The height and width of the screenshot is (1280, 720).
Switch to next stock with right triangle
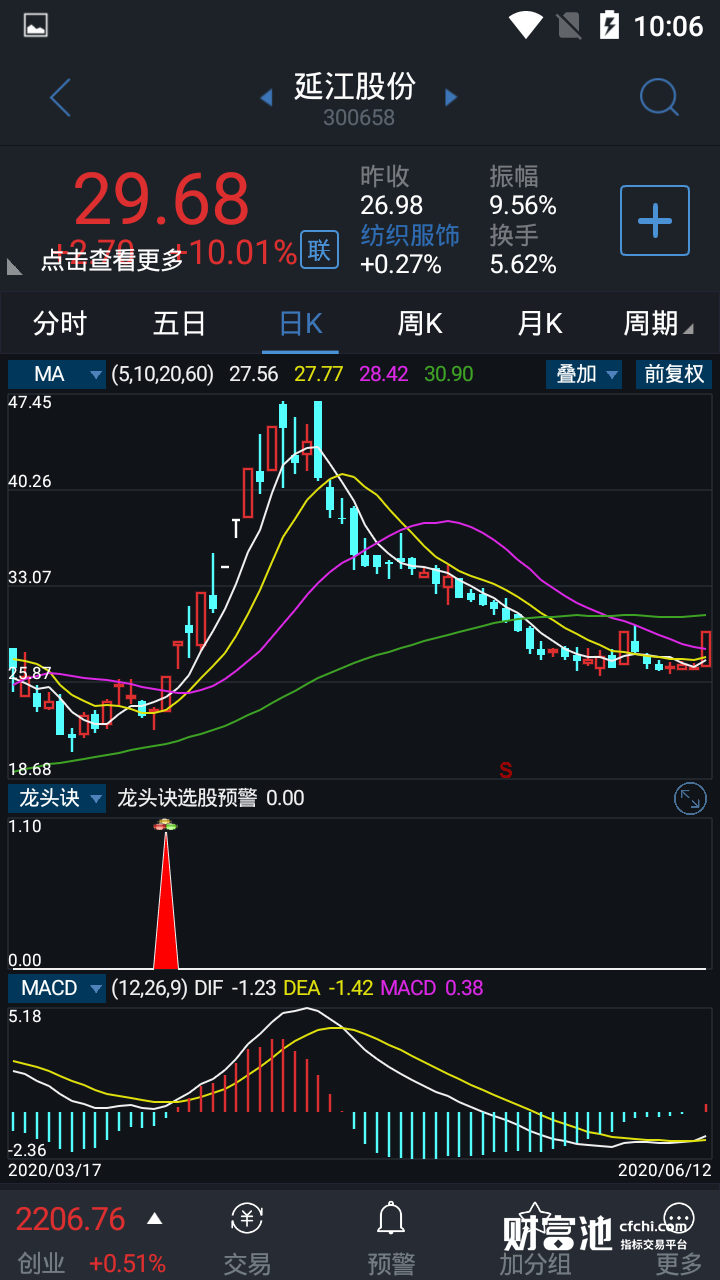(x=451, y=97)
